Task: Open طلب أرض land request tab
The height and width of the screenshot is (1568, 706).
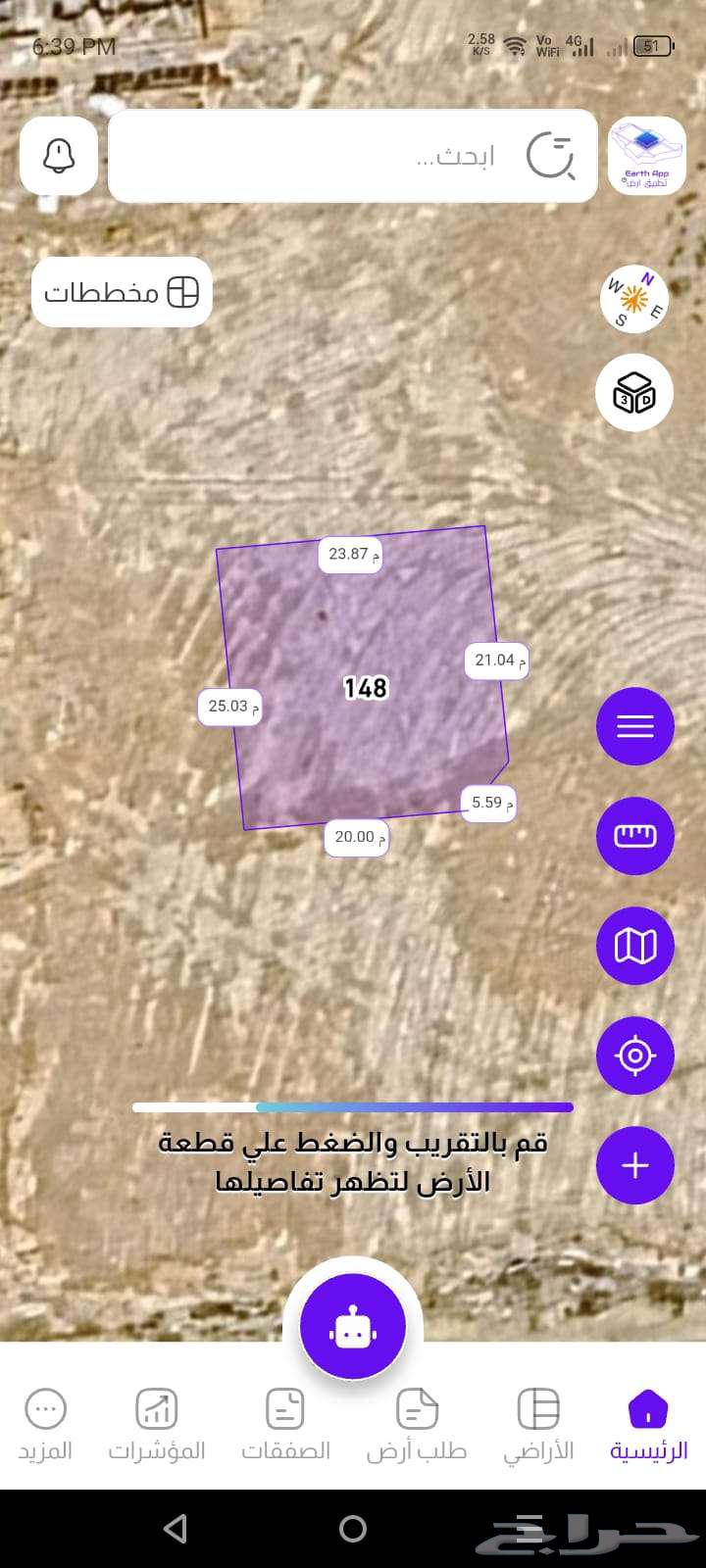Action: 417,1426
